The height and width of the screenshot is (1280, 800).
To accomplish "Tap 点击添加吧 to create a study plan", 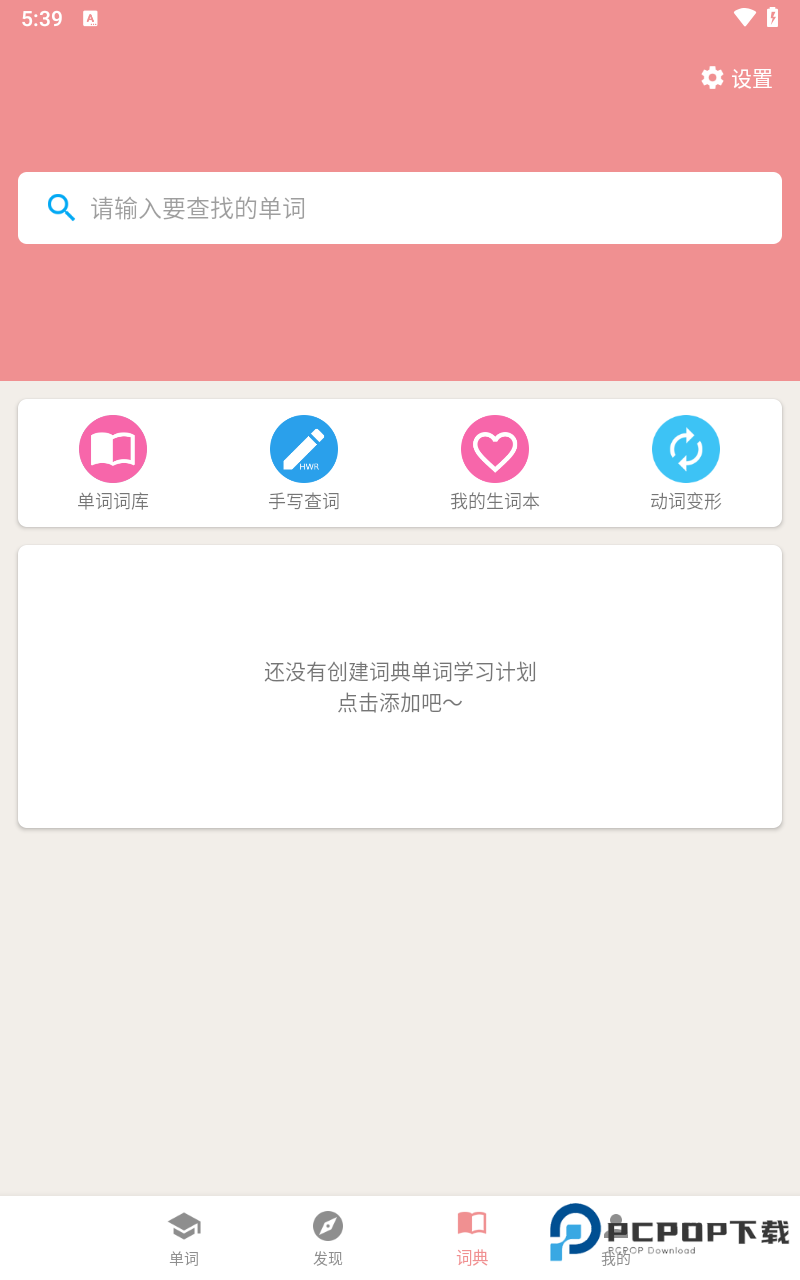I will point(400,703).
